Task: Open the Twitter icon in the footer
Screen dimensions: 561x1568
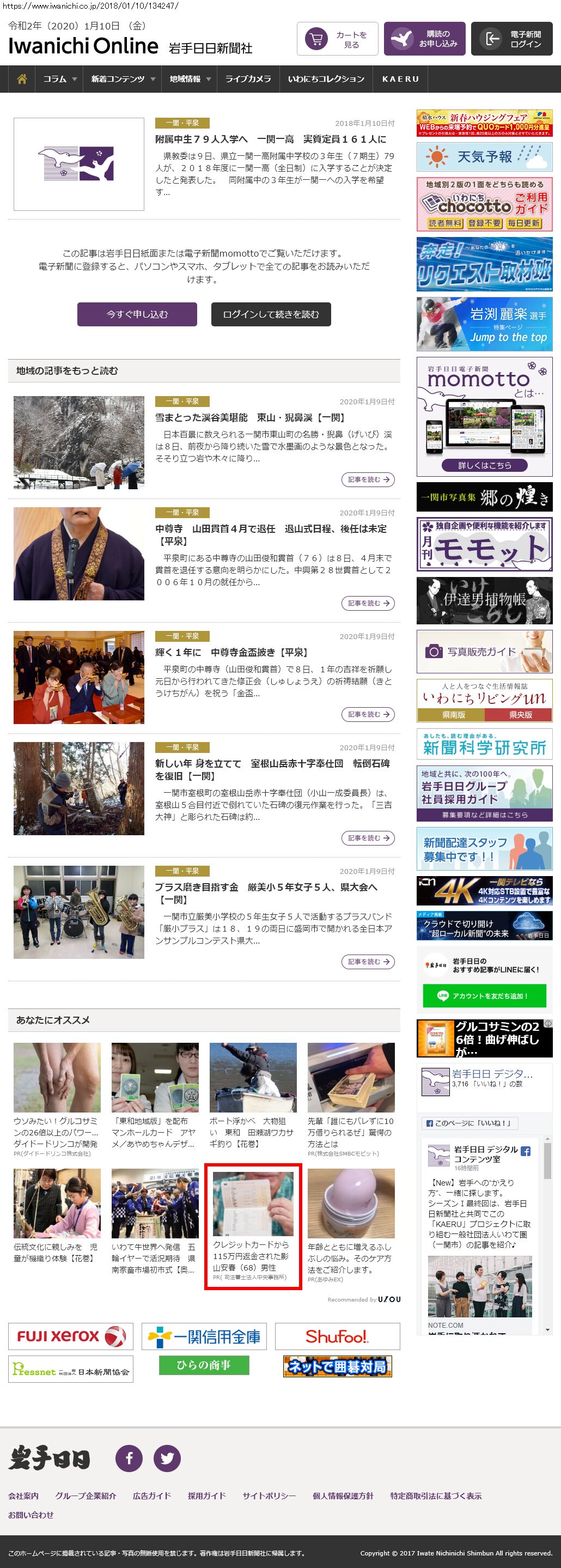Action: coord(167,1458)
